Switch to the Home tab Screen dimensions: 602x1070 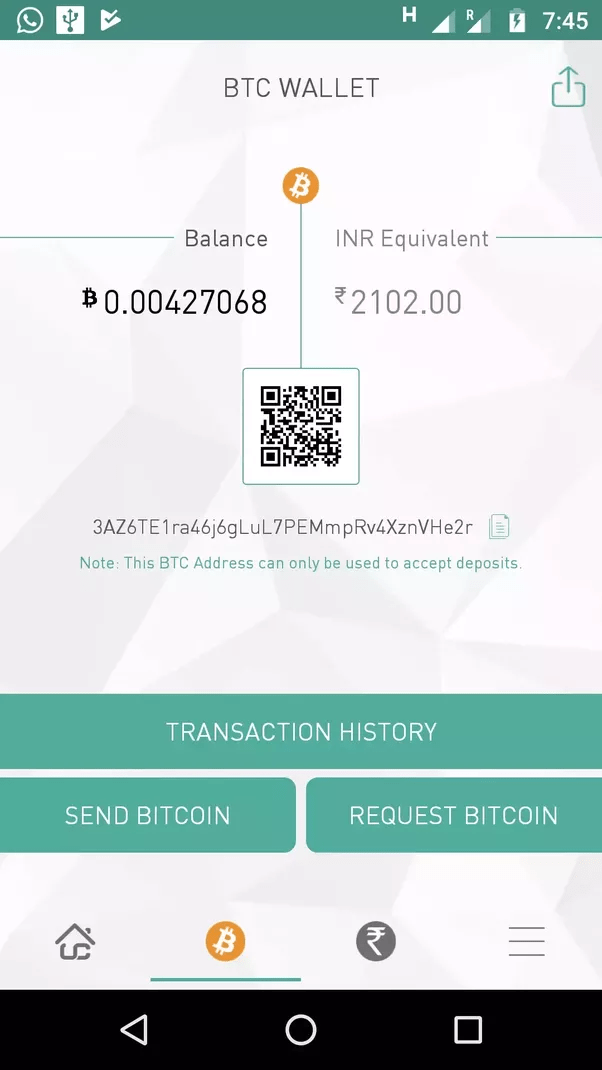pos(75,941)
